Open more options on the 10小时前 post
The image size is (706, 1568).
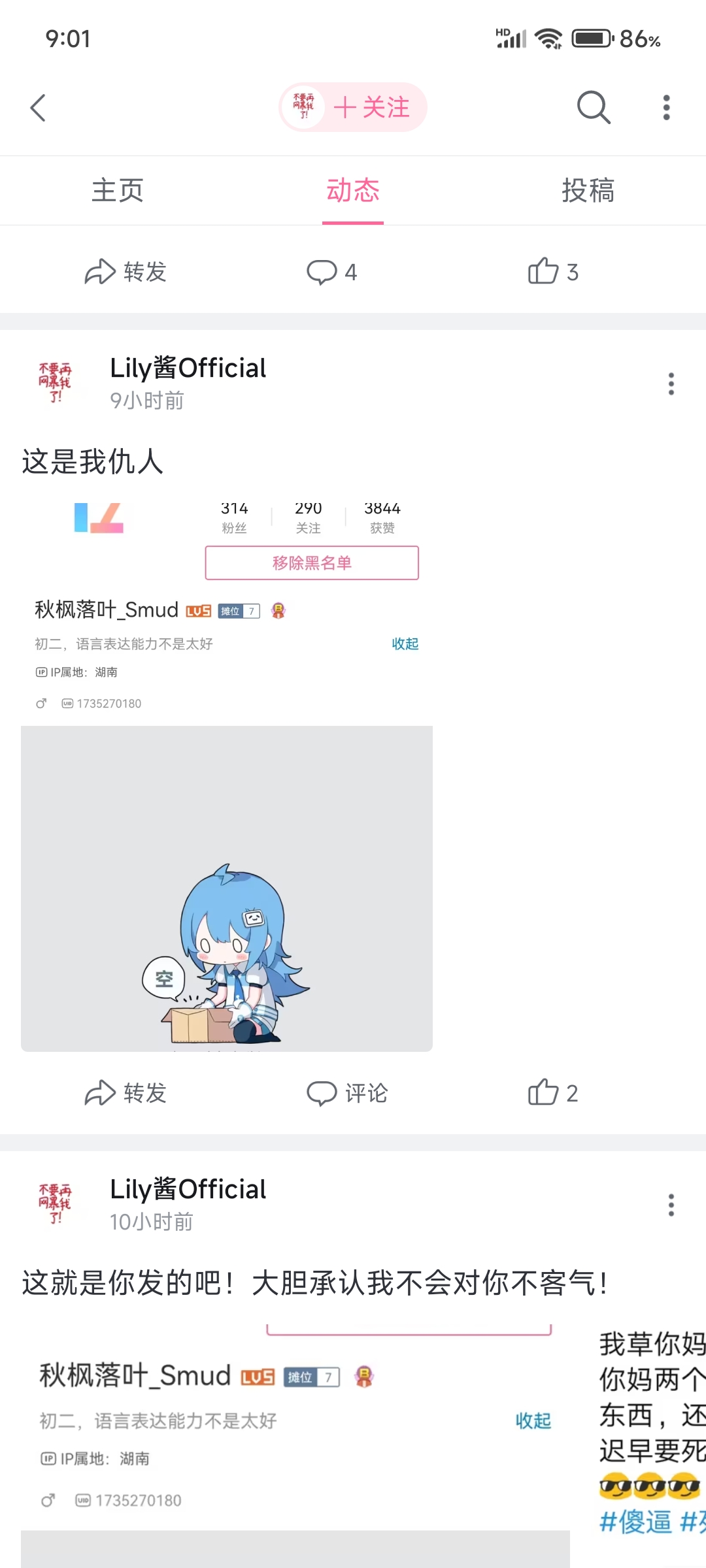click(671, 1205)
